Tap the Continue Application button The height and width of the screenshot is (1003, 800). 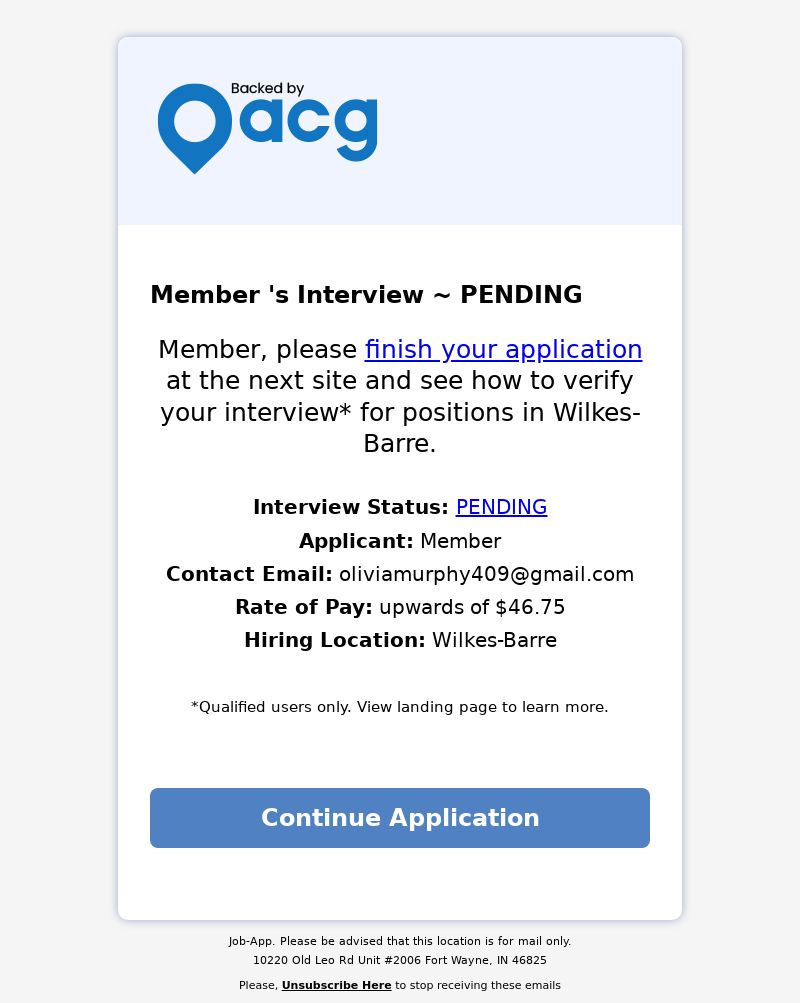click(400, 818)
